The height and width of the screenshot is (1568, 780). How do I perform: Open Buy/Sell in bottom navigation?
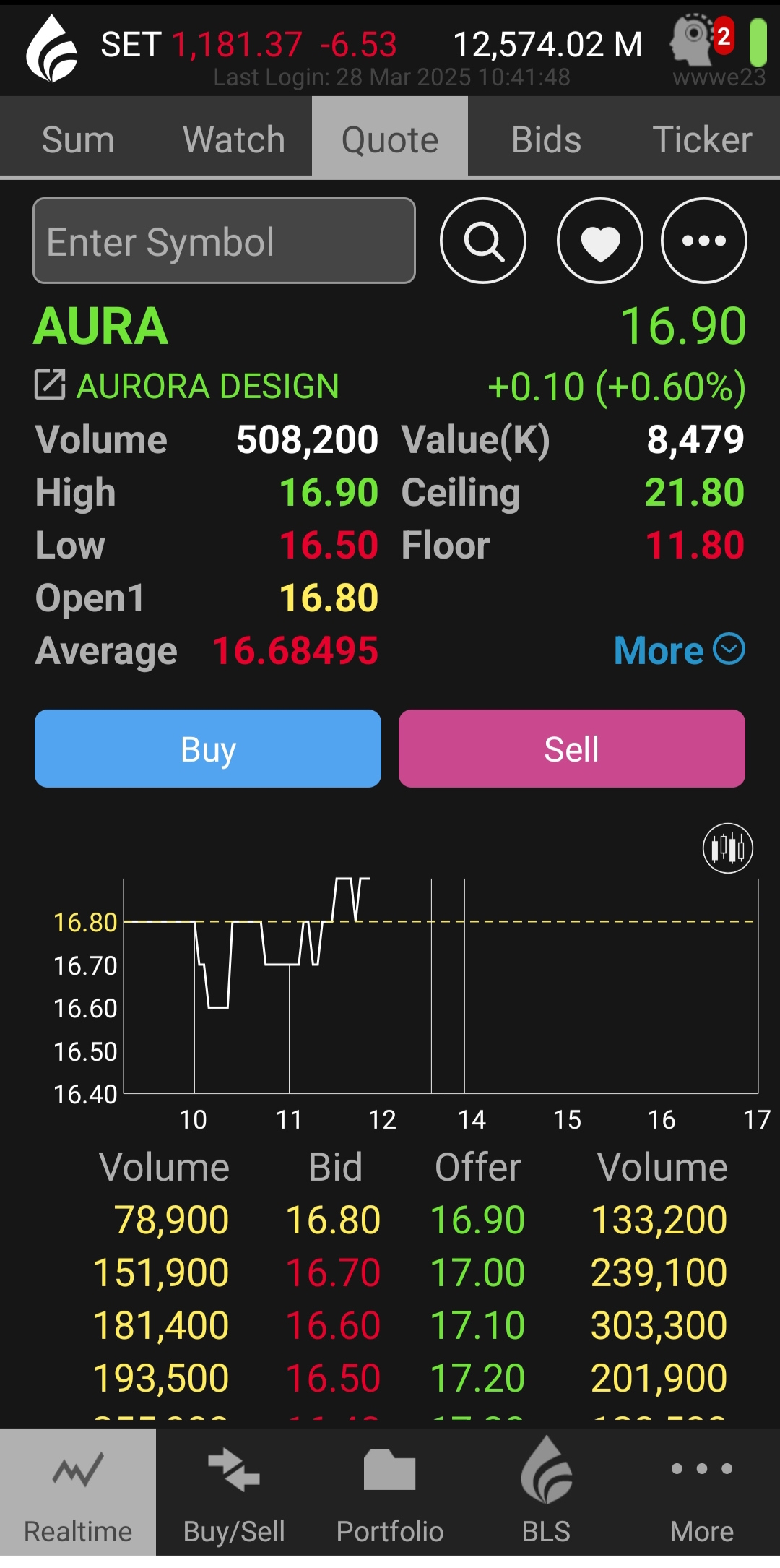[234, 1492]
